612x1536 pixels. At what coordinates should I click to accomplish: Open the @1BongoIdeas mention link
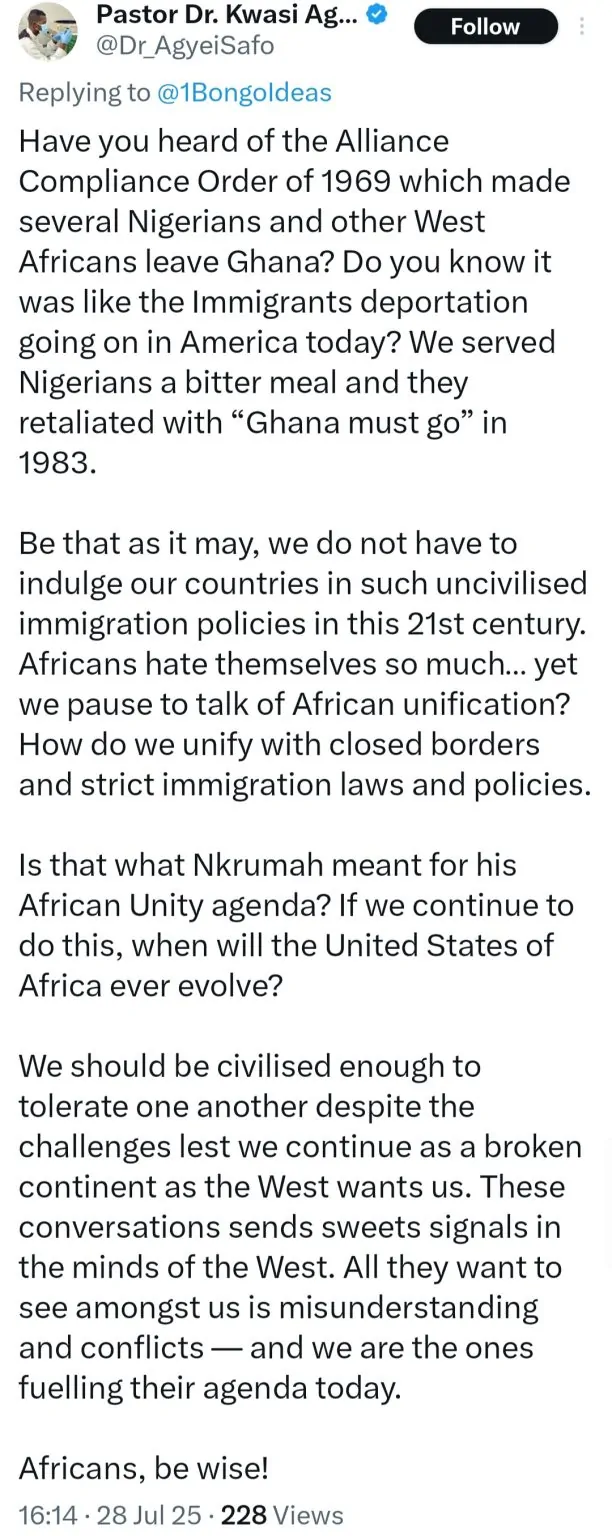pos(245,93)
